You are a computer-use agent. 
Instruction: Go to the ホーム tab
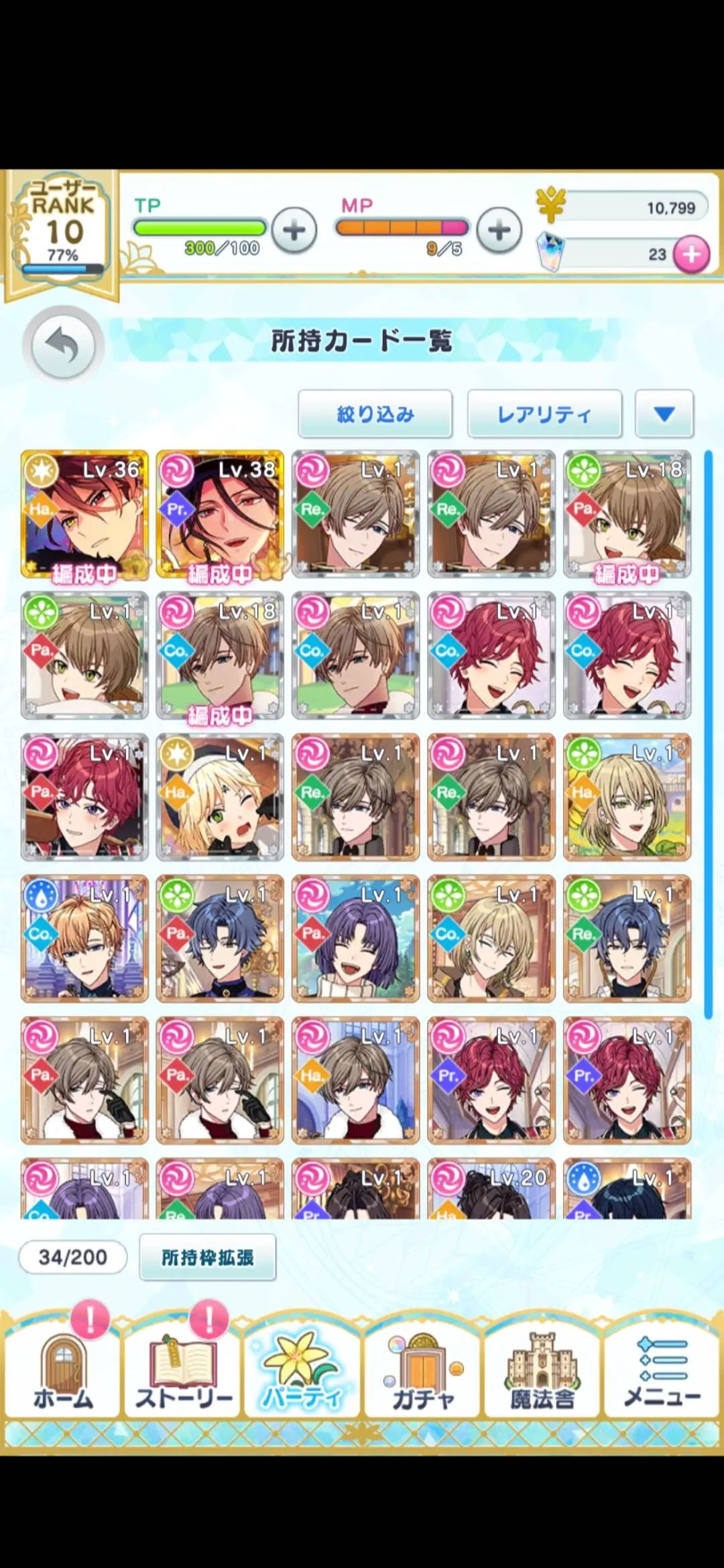click(63, 1375)
